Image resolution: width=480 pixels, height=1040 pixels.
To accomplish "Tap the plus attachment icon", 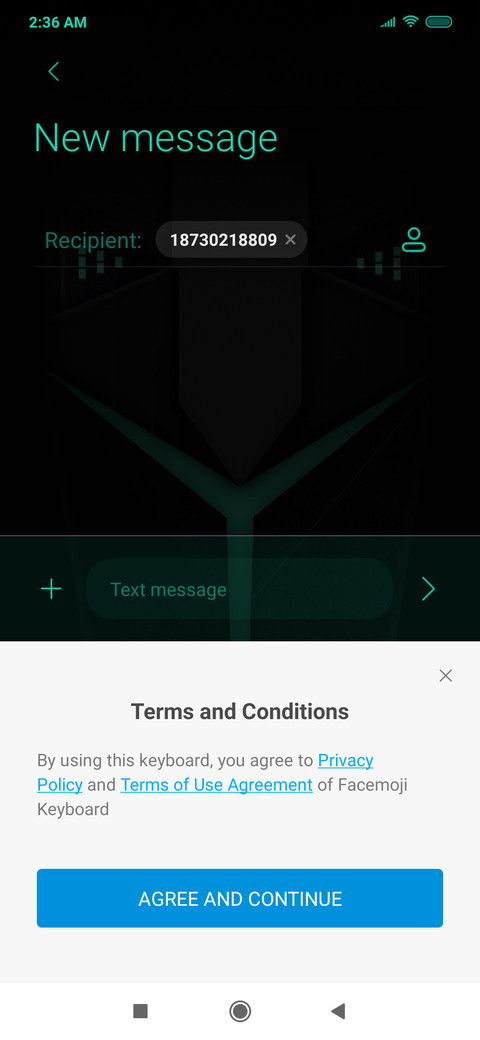I will tap(51, 588).
